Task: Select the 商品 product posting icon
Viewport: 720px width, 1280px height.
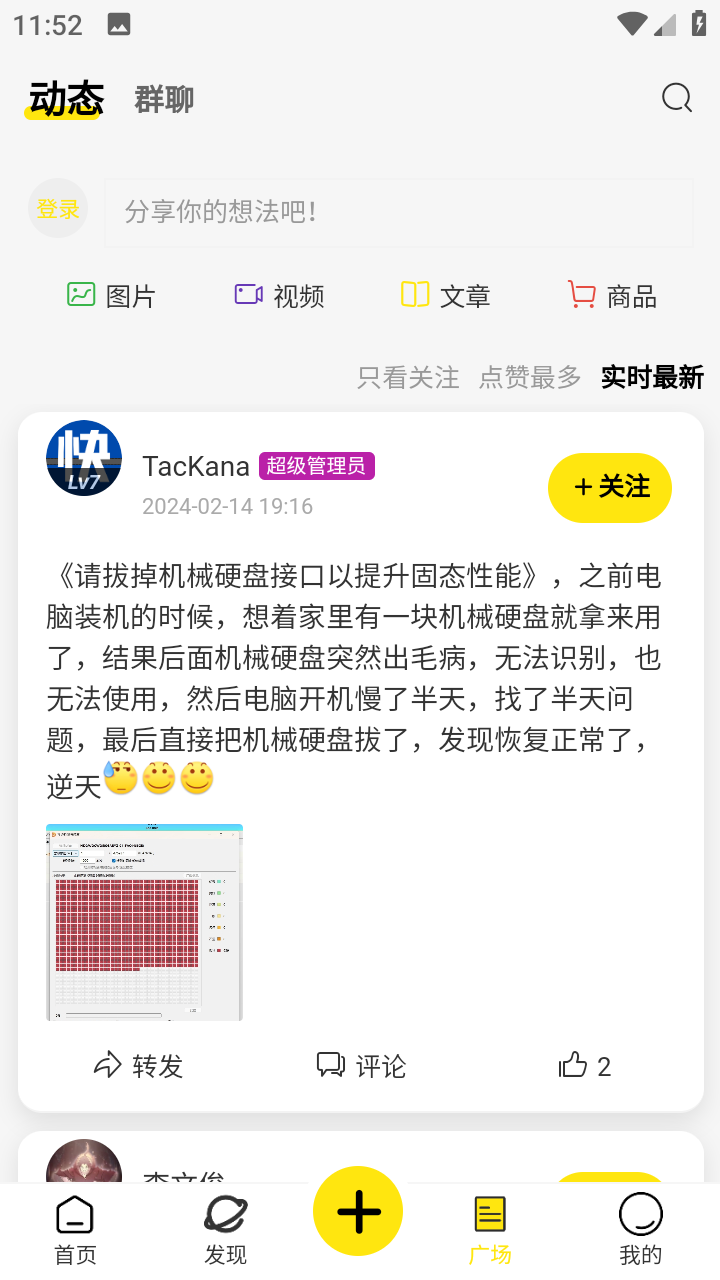Action: coord(612,295)
